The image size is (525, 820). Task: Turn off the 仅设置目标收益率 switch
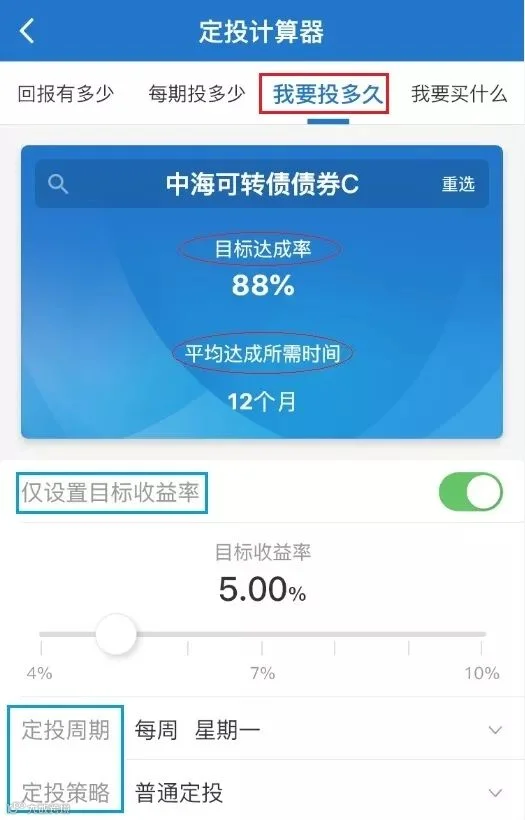point(471,492)
